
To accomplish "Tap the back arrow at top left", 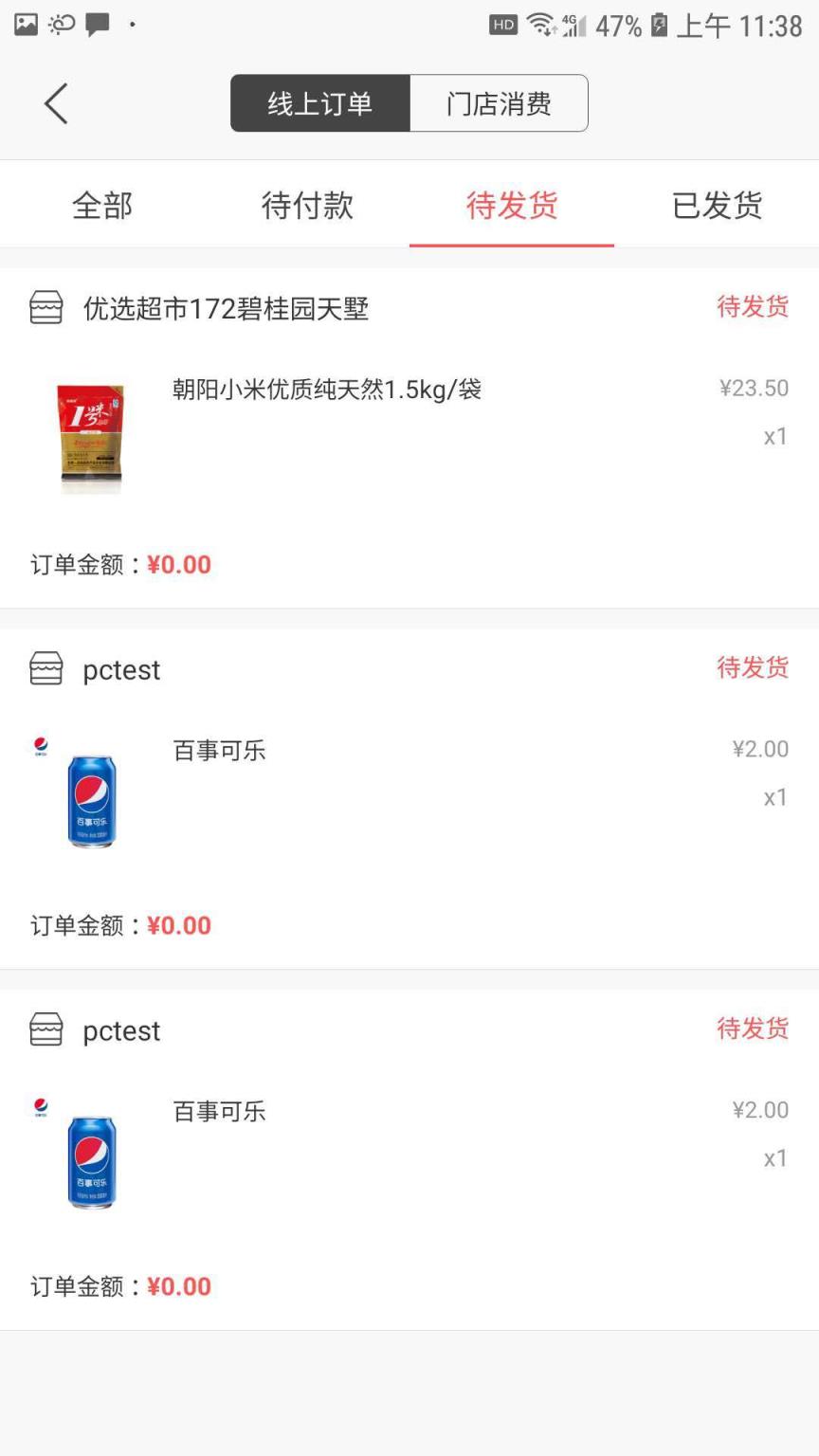I will click(54, 103).
